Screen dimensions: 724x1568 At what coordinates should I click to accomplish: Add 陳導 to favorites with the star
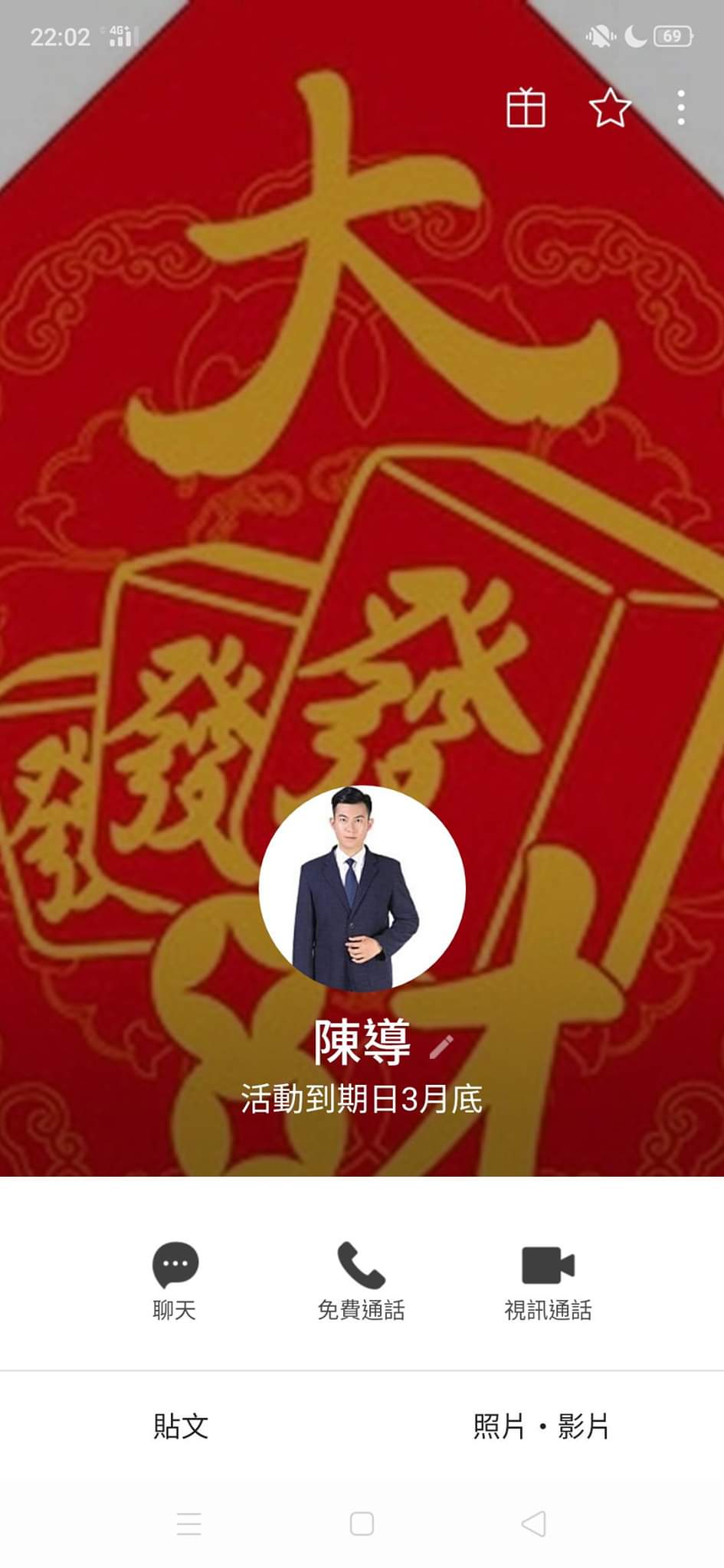610,108
